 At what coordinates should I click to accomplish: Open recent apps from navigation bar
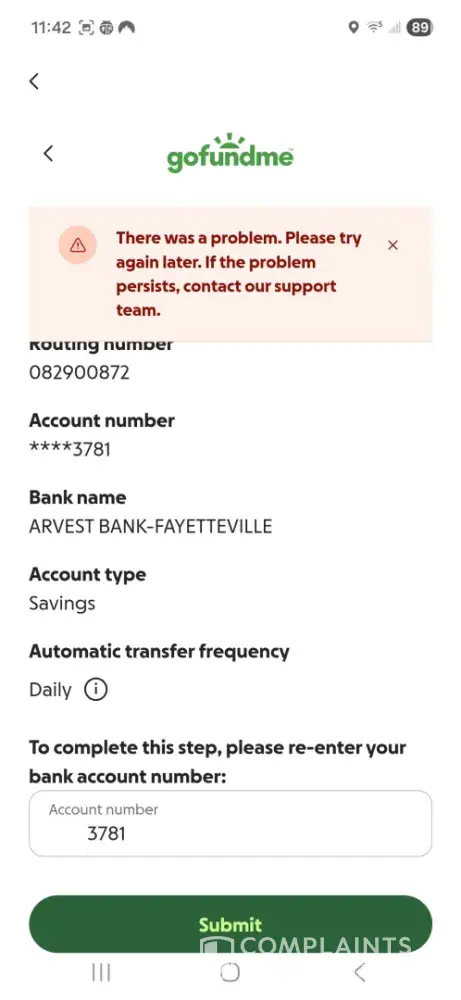click(x=101, y=972)
